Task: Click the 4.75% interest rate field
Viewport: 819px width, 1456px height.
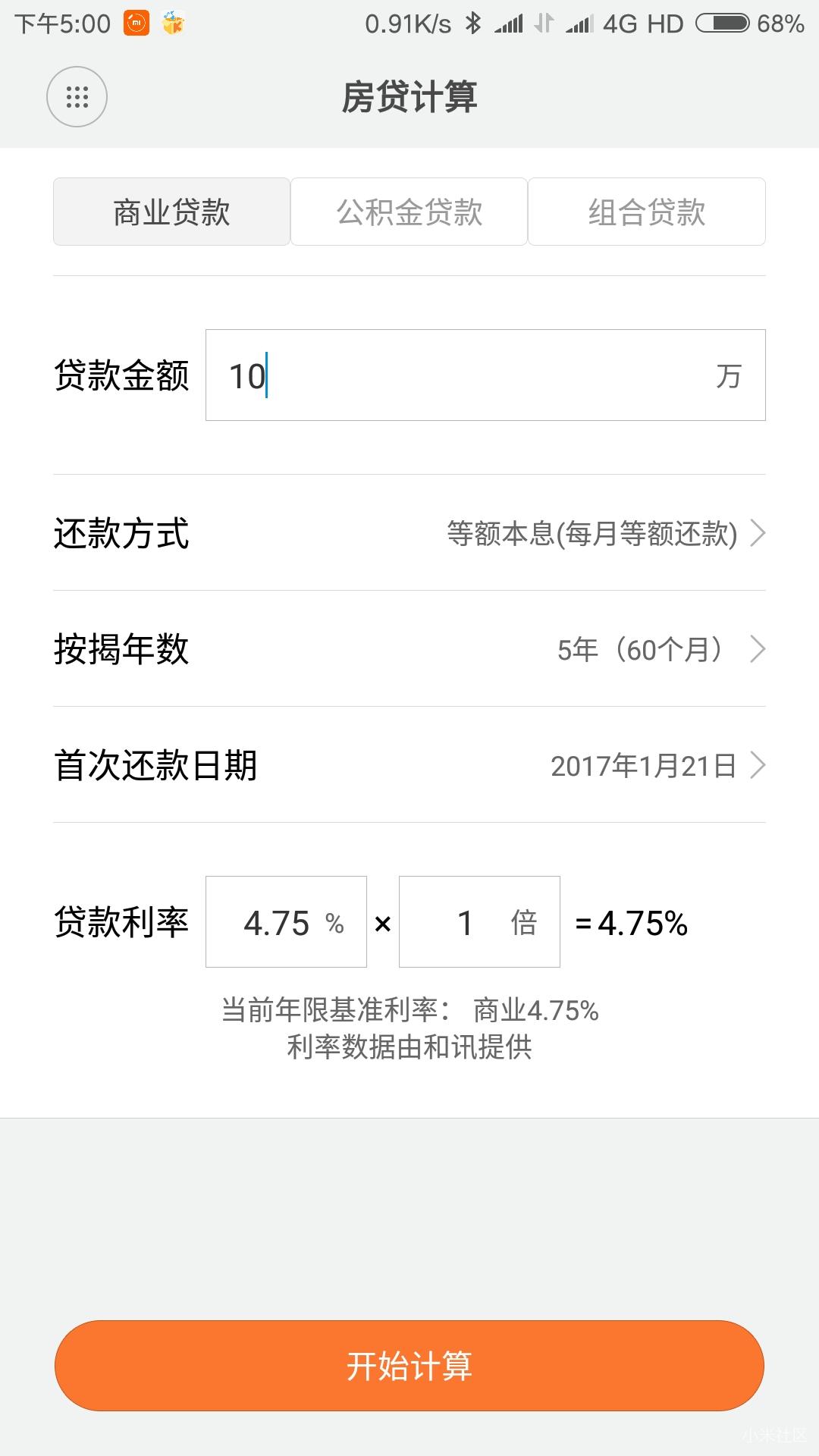Action: (x=286, y=921)
